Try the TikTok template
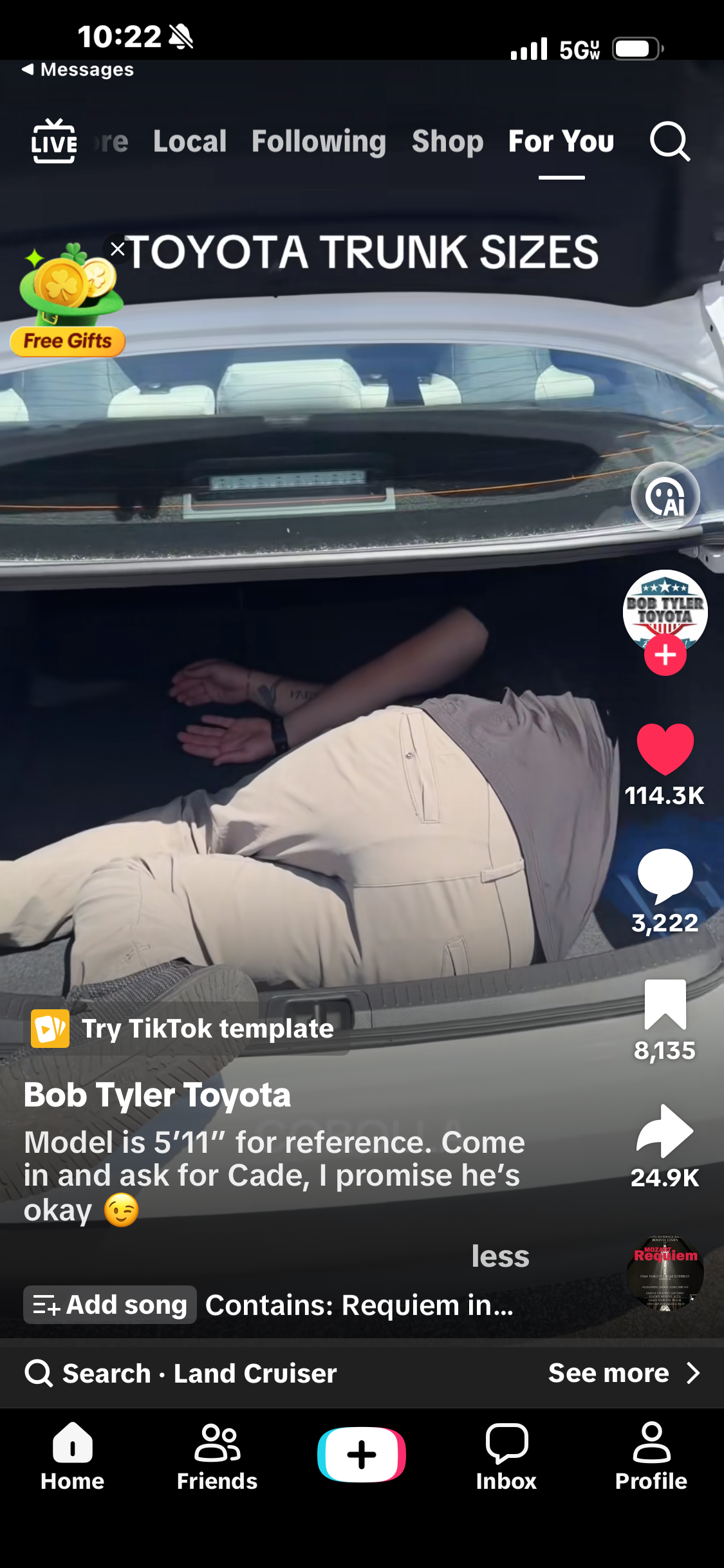 (x=187, y=1029)
